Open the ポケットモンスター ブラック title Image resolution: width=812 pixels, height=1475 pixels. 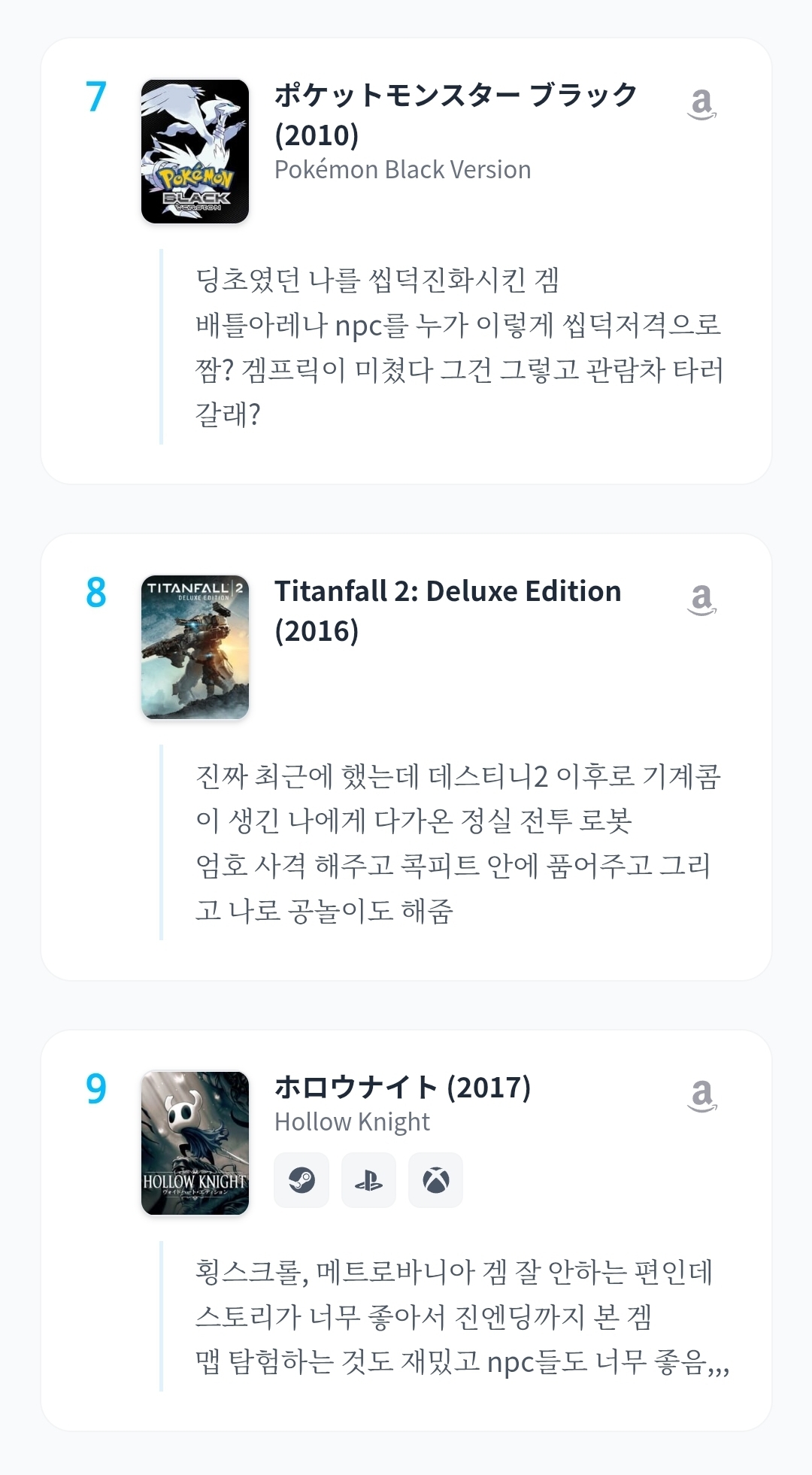click(455, 96)
